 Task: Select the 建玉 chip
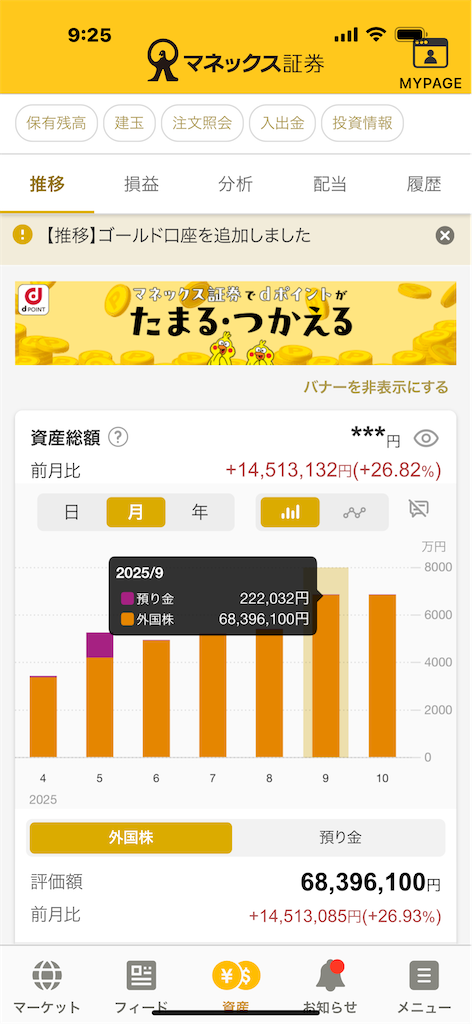pyautogui.click(x=129, y=123)
